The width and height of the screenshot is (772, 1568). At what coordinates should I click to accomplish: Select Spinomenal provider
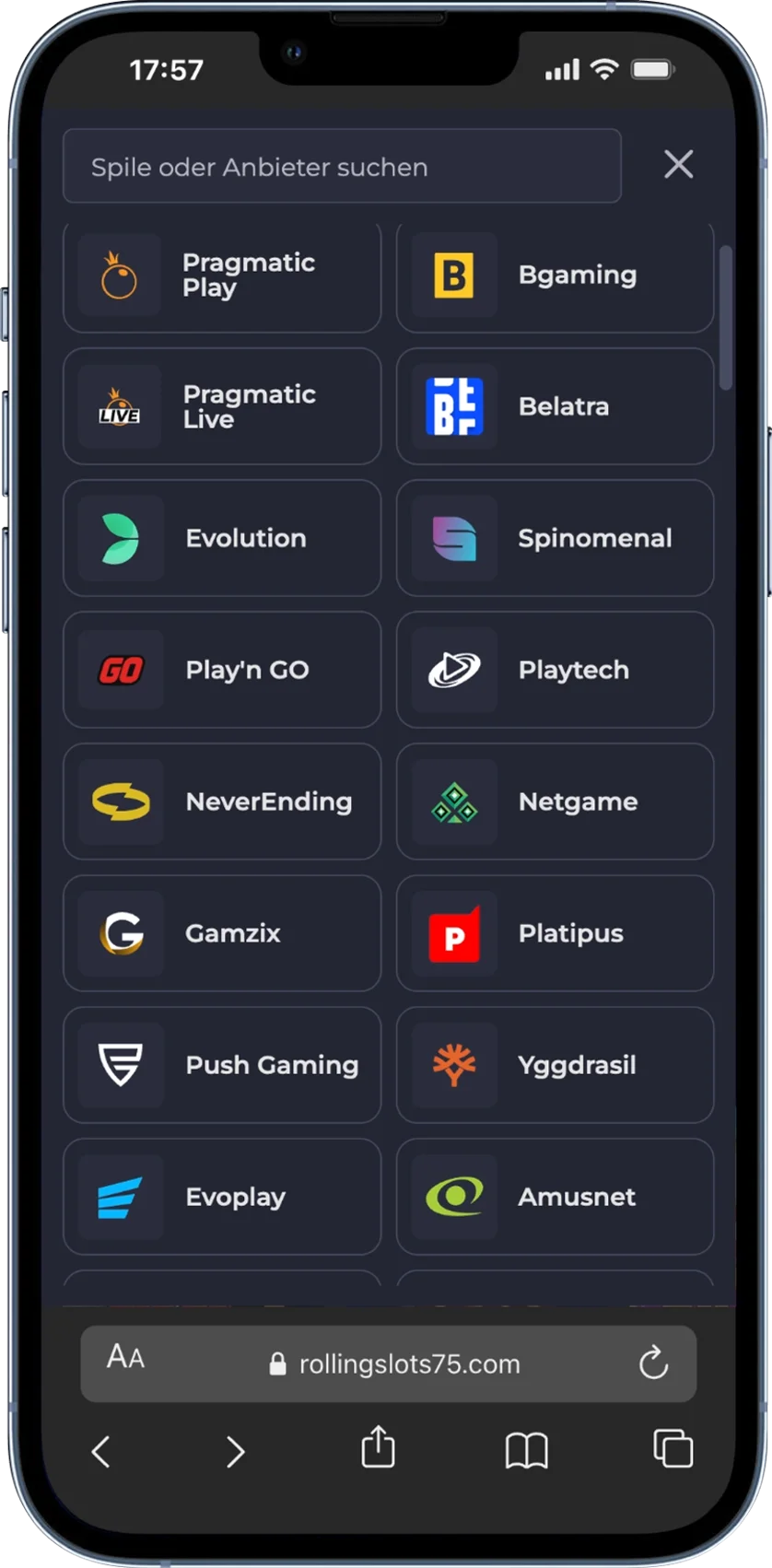point(555,538)
